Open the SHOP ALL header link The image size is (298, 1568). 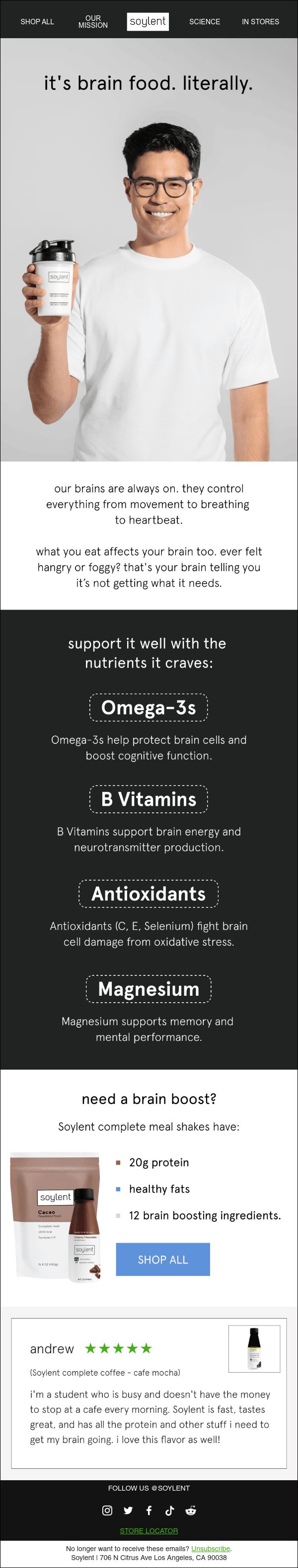[x=37, y=21]
